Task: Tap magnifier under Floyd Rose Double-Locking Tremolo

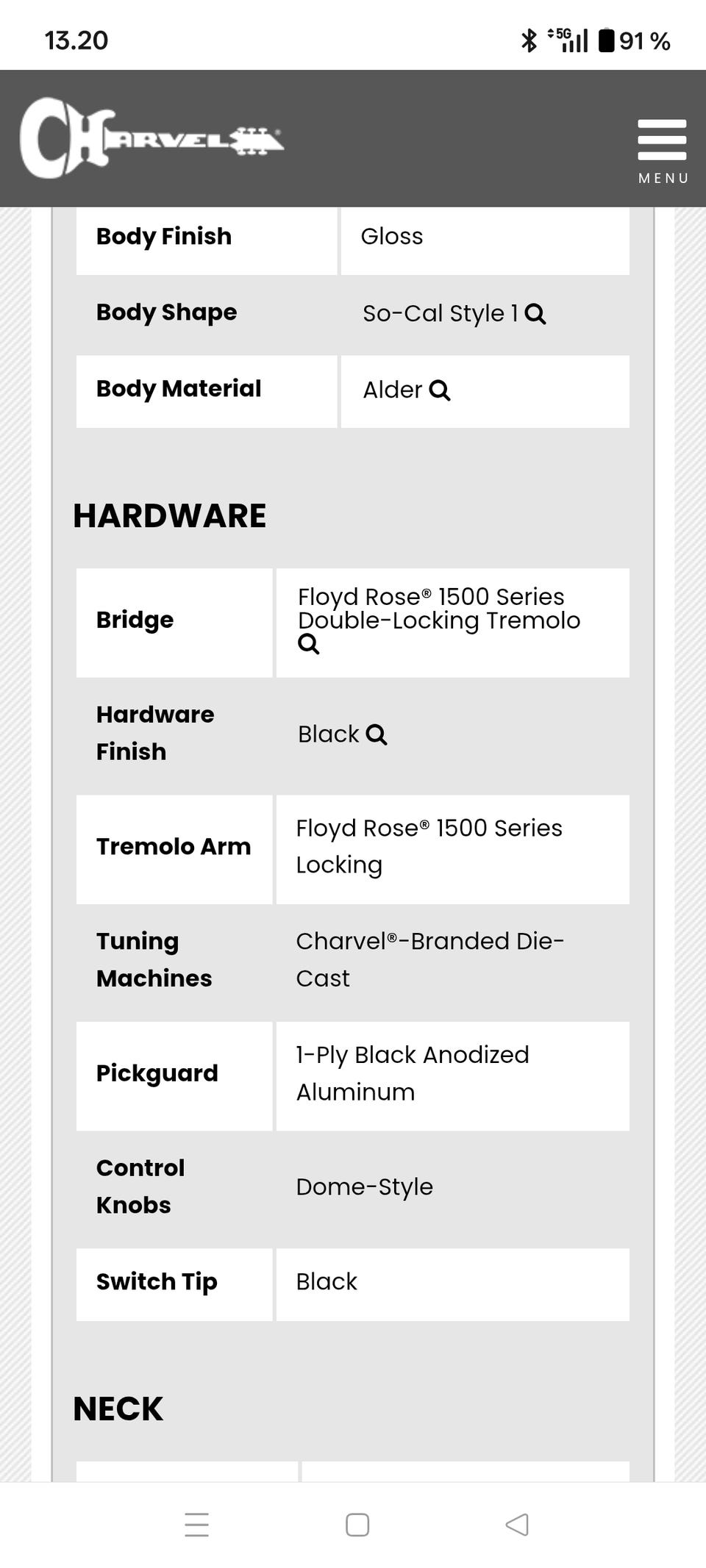Action: 308,644
